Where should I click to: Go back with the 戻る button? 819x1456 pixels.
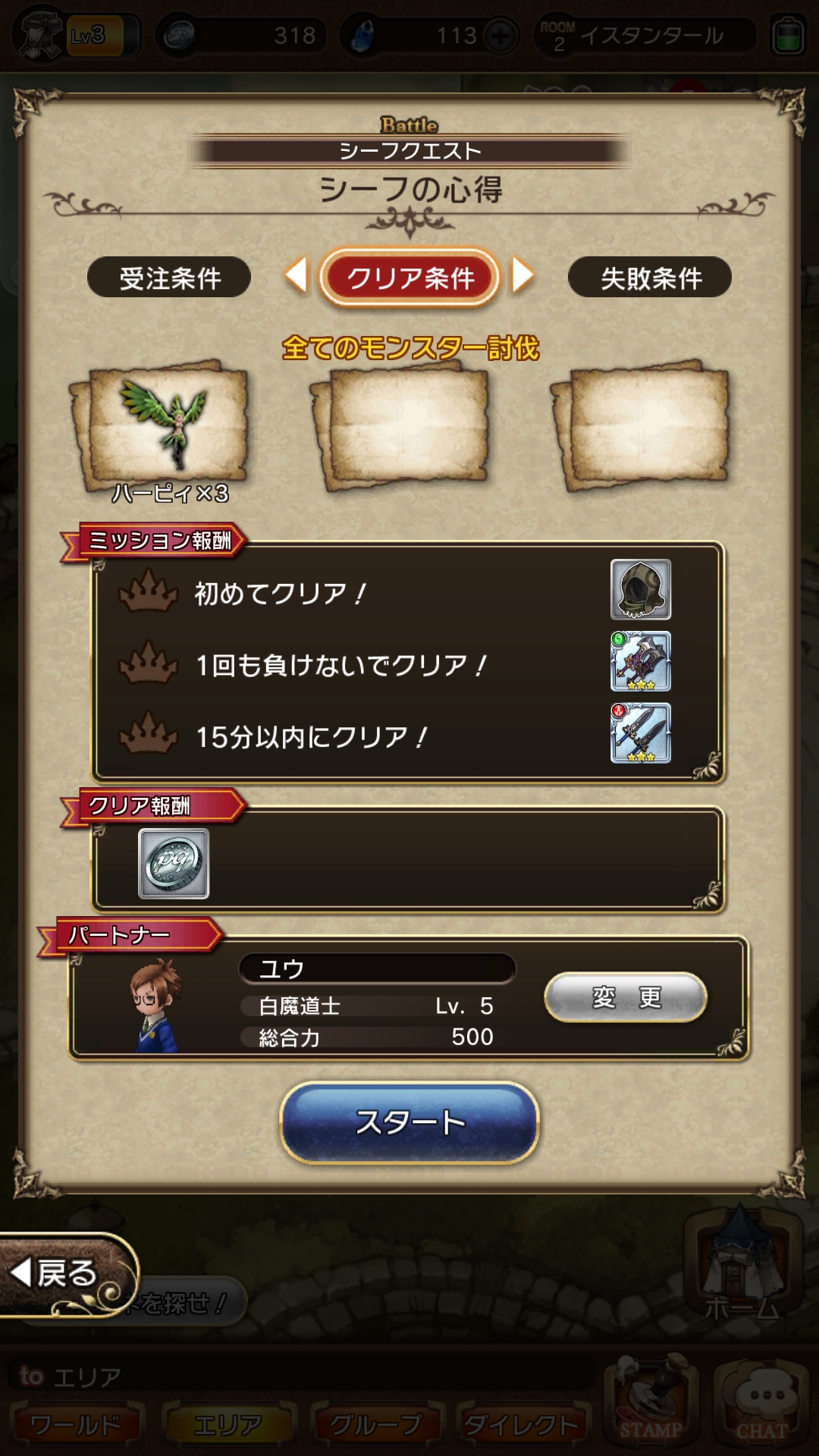pyautogui.click(x=64, y=1274)
